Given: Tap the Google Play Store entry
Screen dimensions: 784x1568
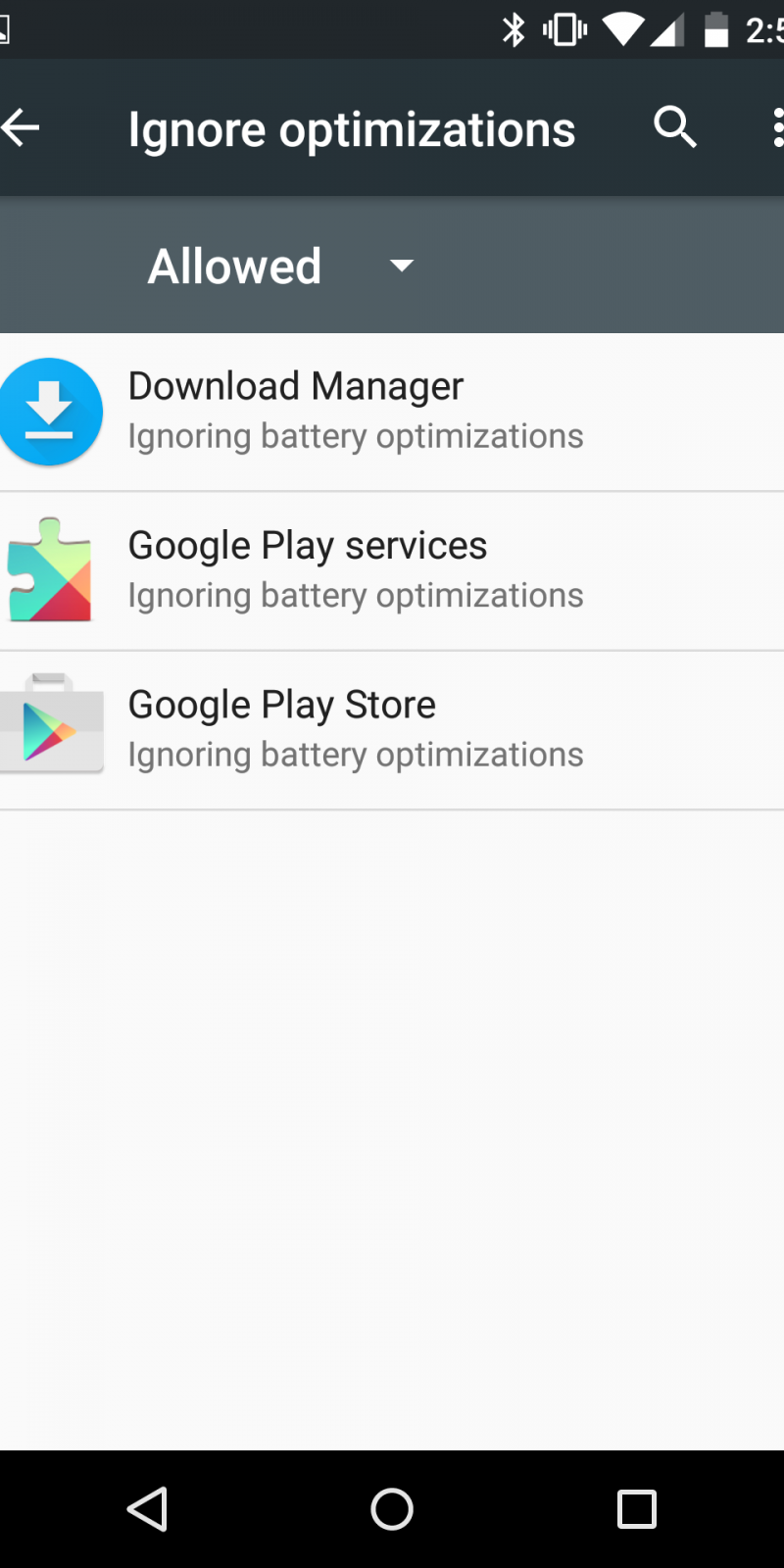Looking at the screenshot, I should (x=392, y=730).
